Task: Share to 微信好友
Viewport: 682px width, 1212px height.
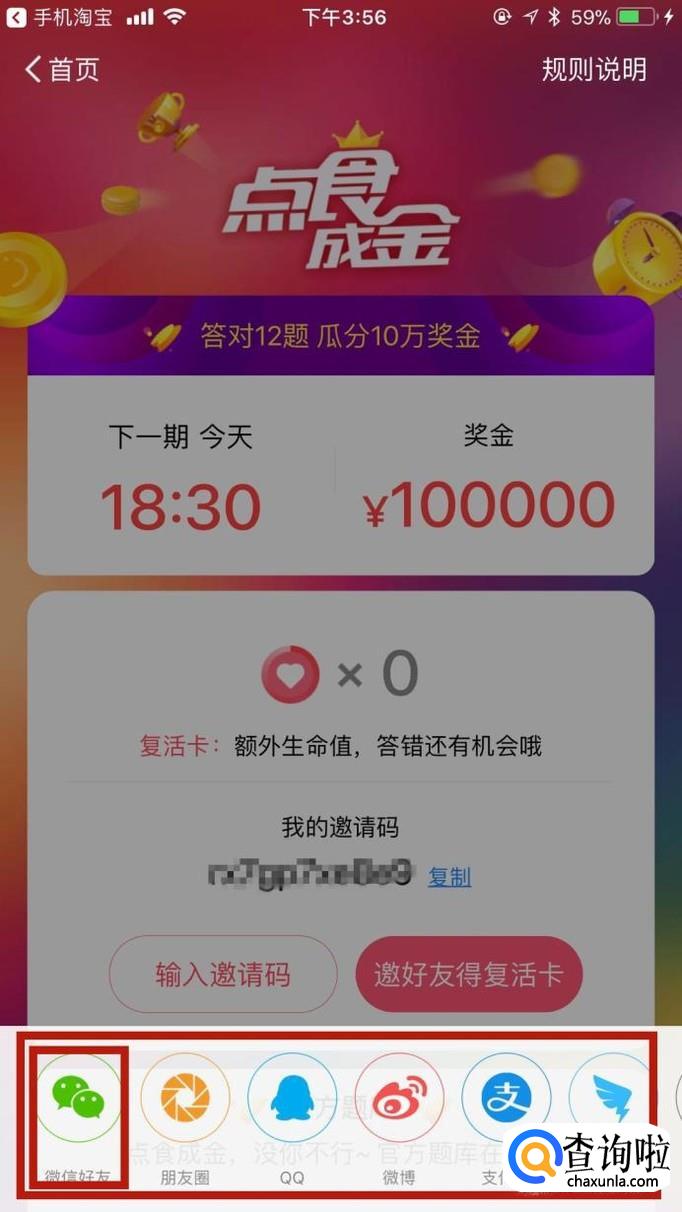Action: point(78,1099)
